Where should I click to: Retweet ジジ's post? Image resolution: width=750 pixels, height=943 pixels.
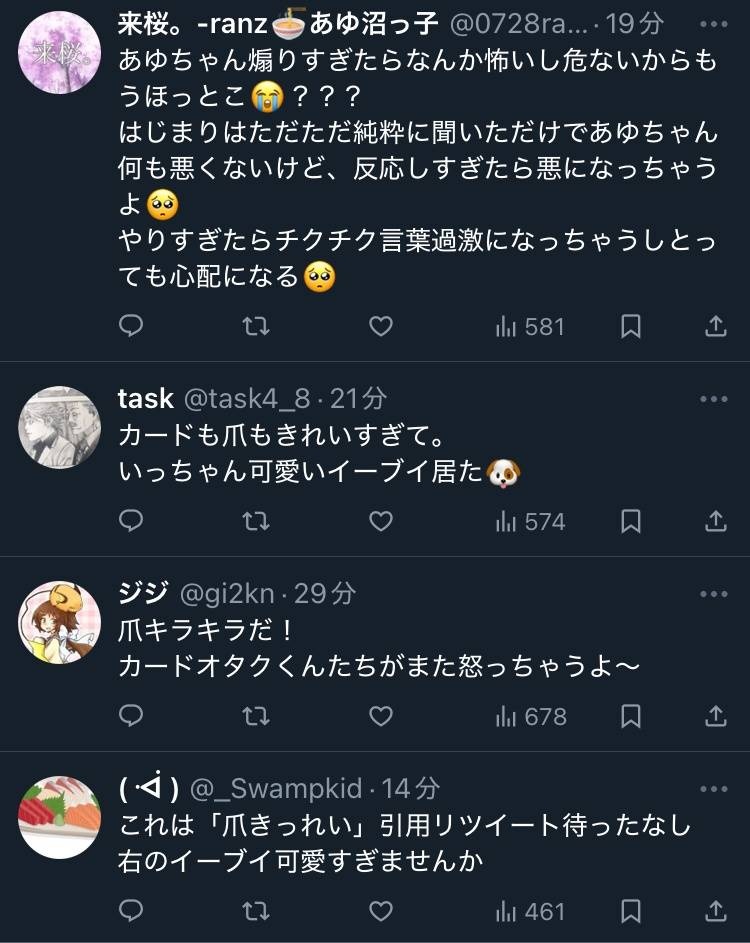256,716
